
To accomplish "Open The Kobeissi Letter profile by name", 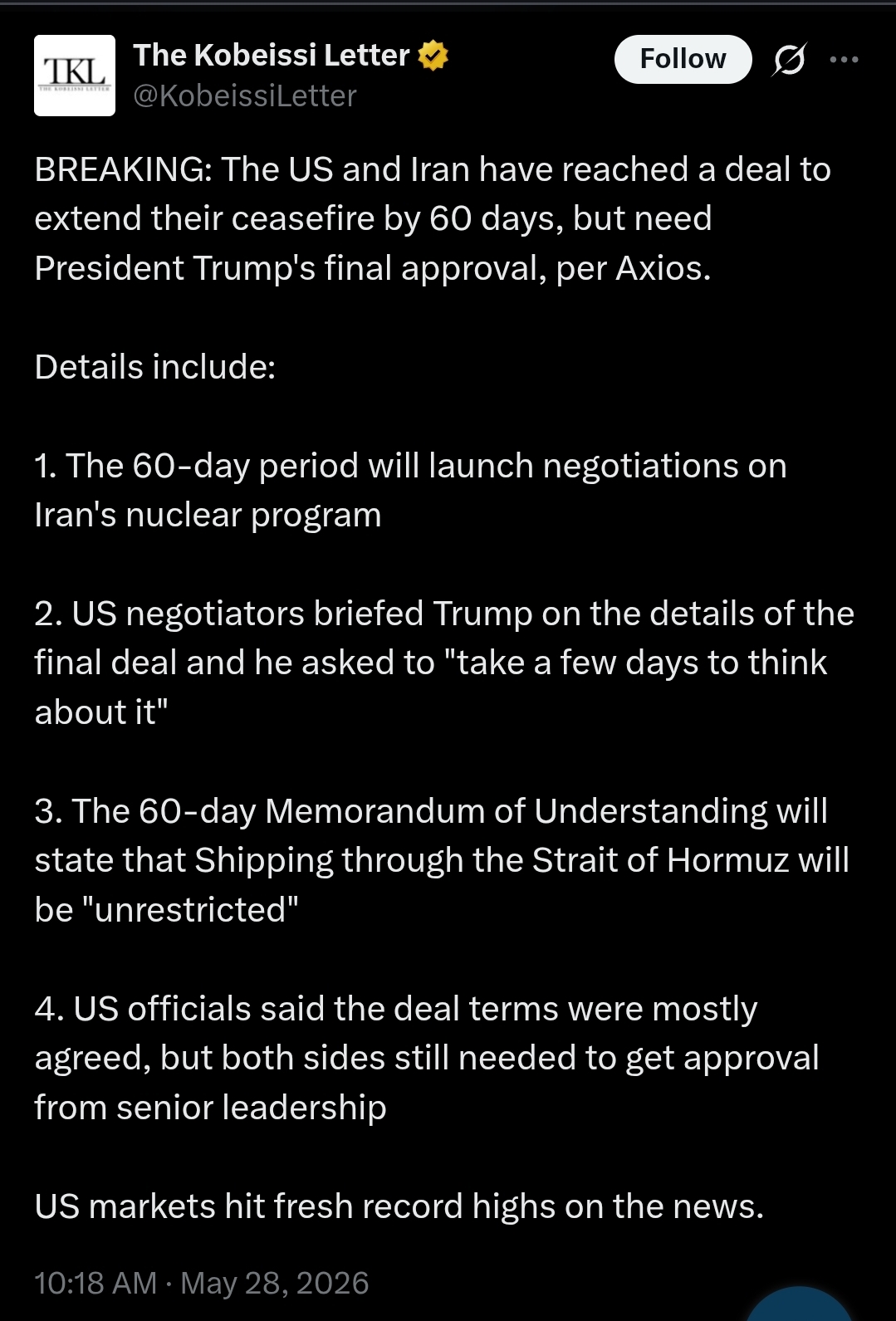I will point(271,55).
